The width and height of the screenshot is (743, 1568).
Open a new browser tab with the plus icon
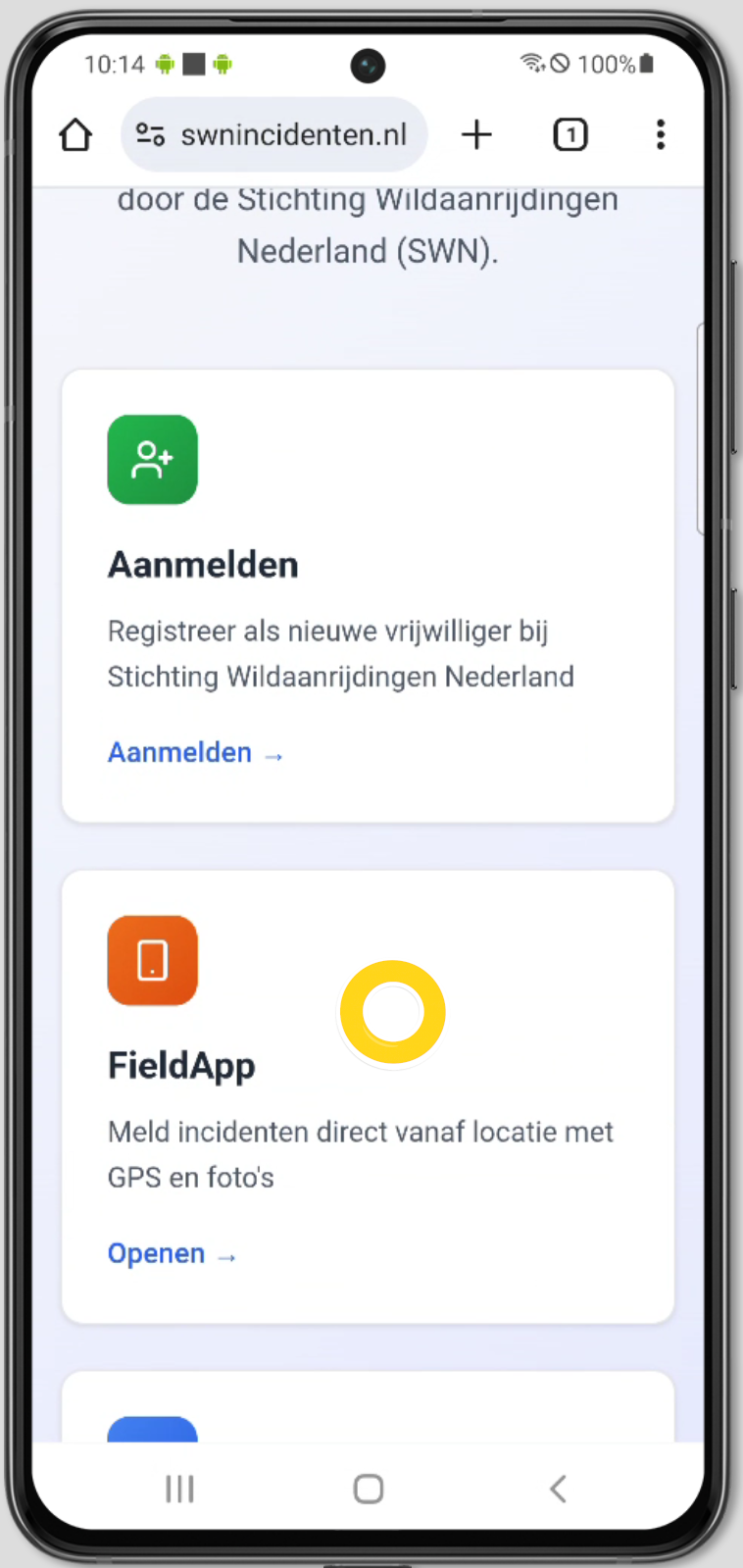(x=476, y=134)
